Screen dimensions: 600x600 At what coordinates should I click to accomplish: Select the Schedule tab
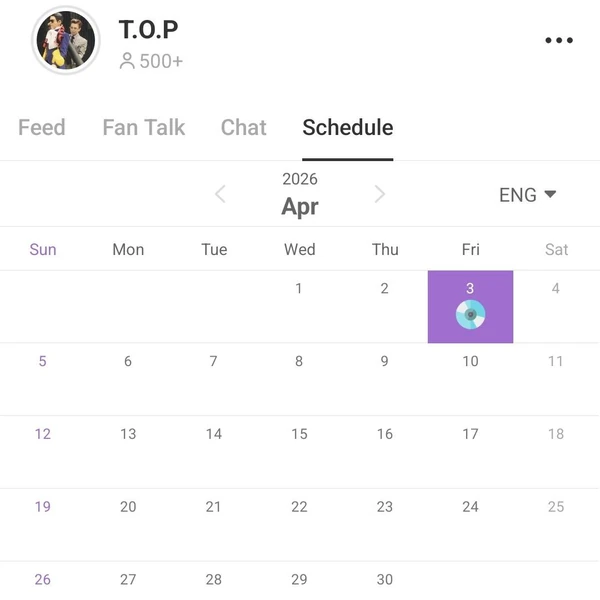click(x=347, y=127)
